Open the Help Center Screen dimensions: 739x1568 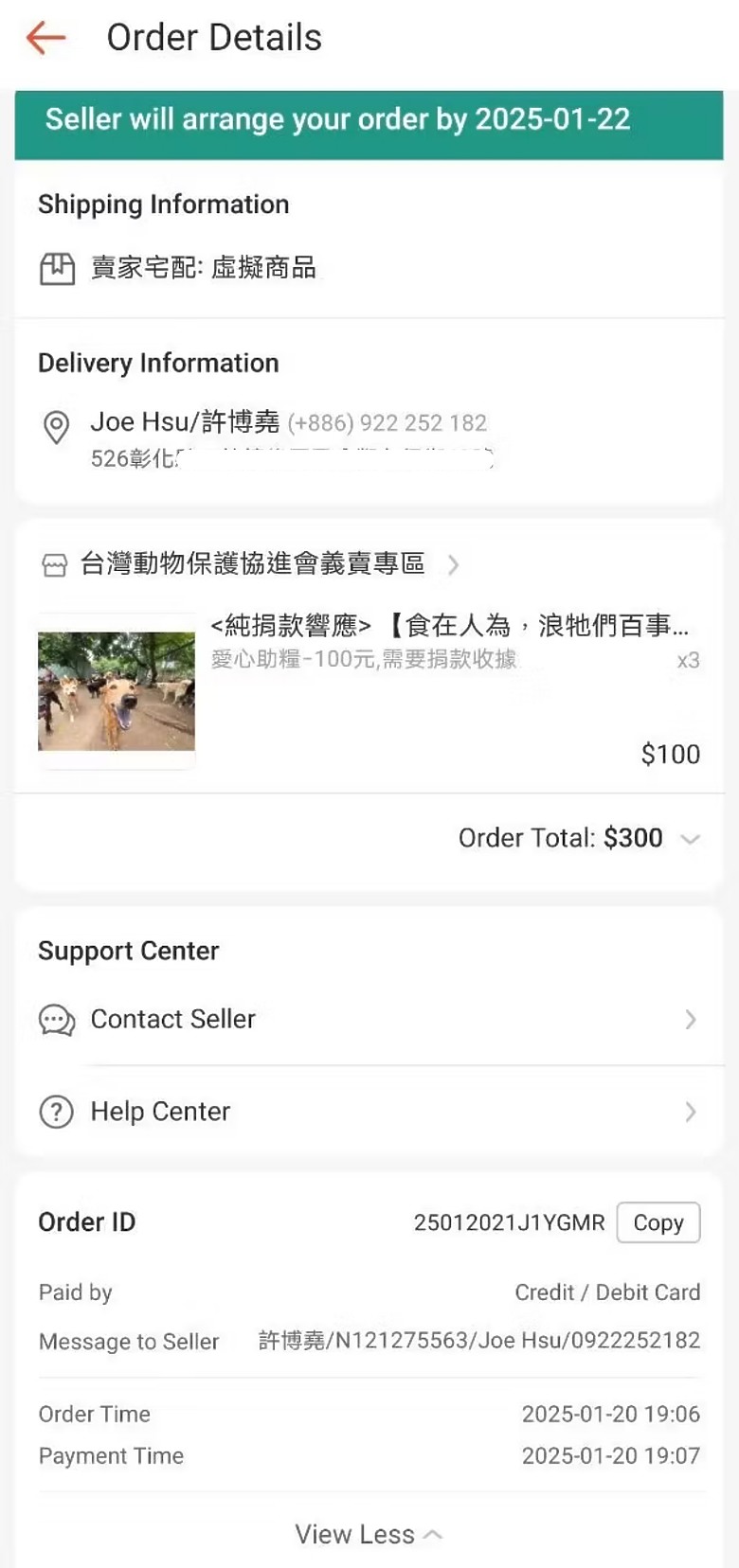369,1112
